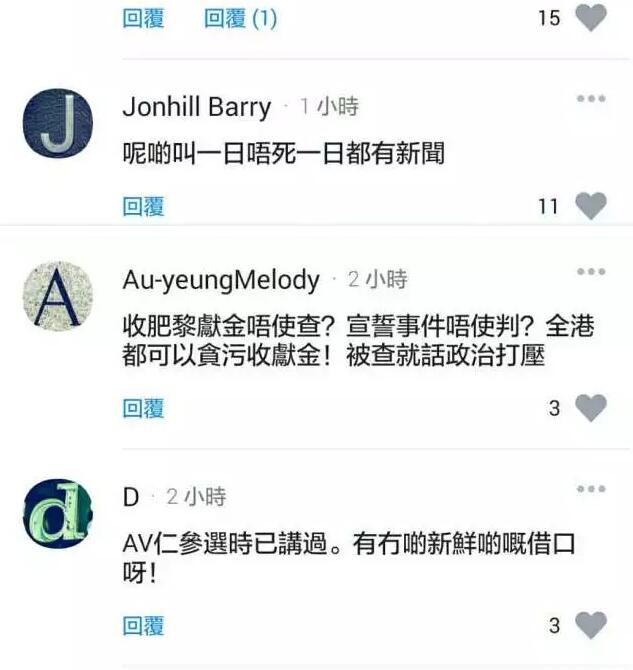633x670 pixels.
Task: Reply to Jonhill Barry's comment
Action: (x=143, y=206)
